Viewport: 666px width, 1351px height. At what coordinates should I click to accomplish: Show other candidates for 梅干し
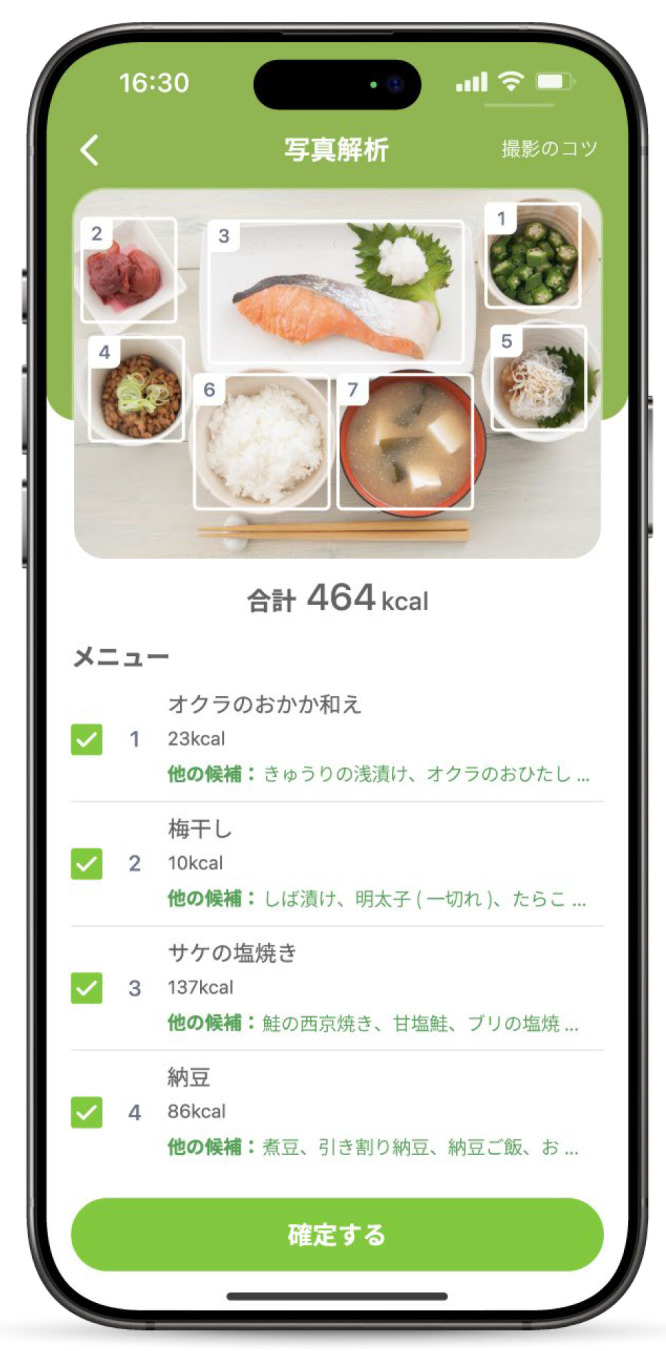pos(378,899)
